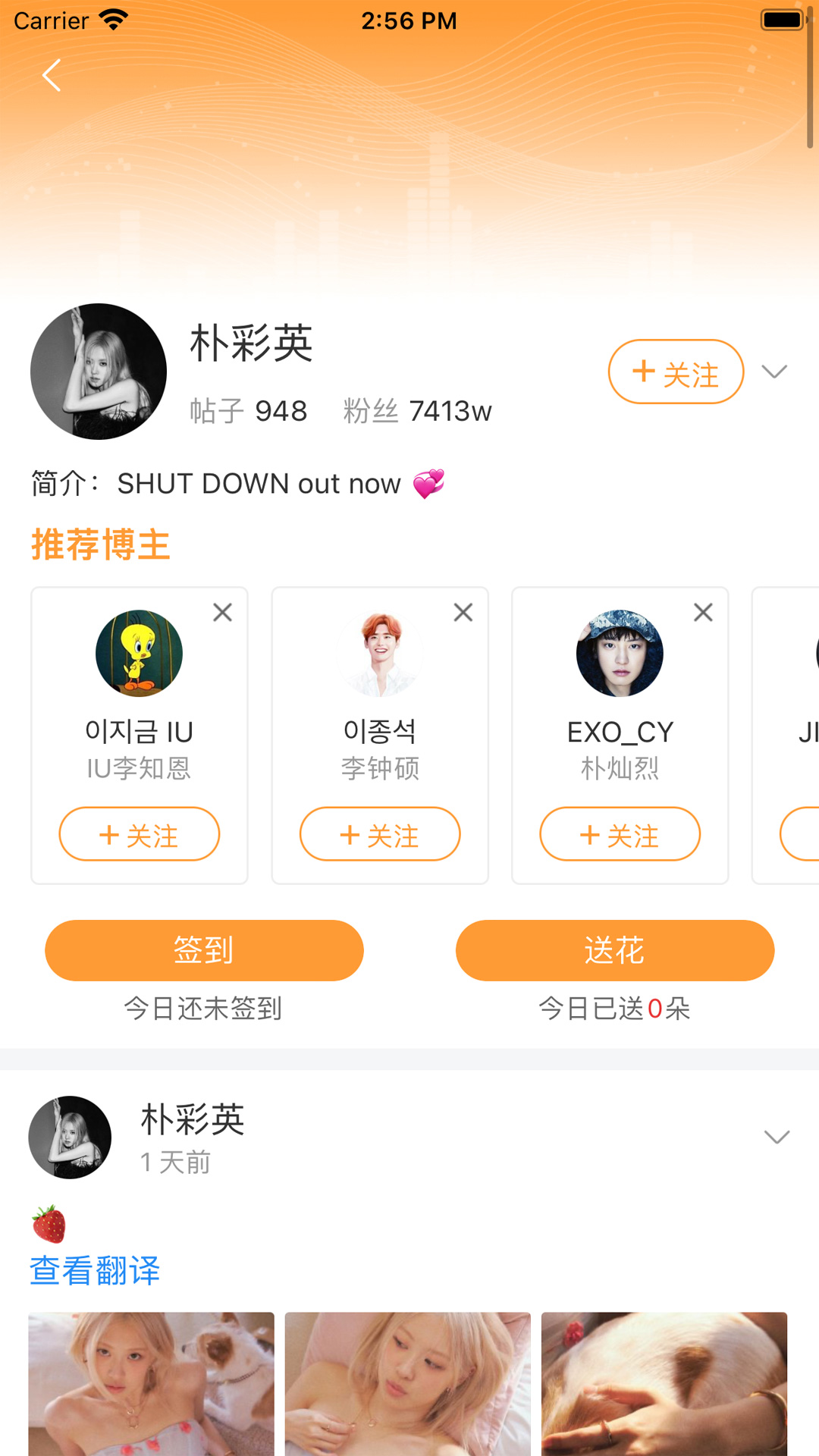Tap 이종석's avatar picture
Viewport: 819px width, 1456px height.
pos(379,653)
